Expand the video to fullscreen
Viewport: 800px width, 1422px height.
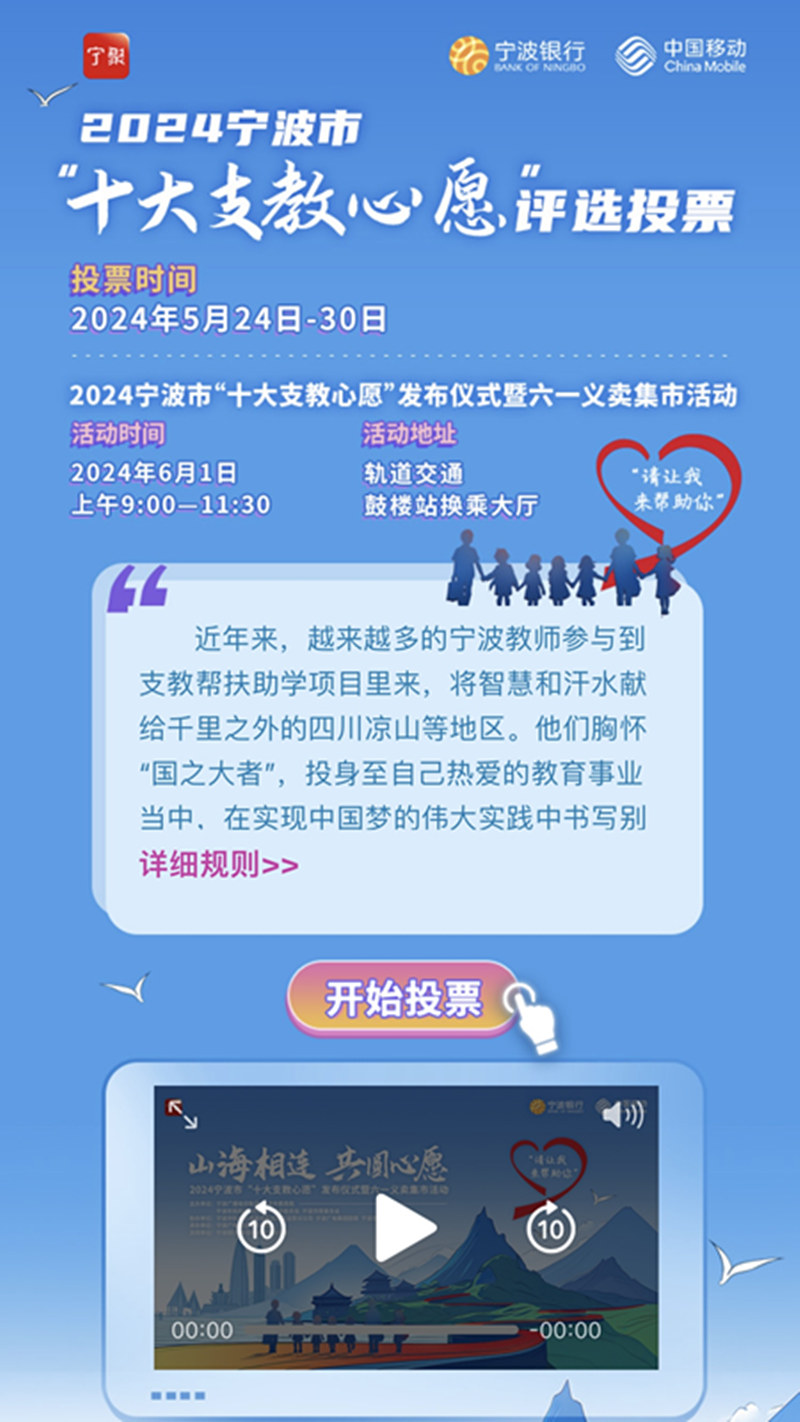click(x=182, y=1113)
